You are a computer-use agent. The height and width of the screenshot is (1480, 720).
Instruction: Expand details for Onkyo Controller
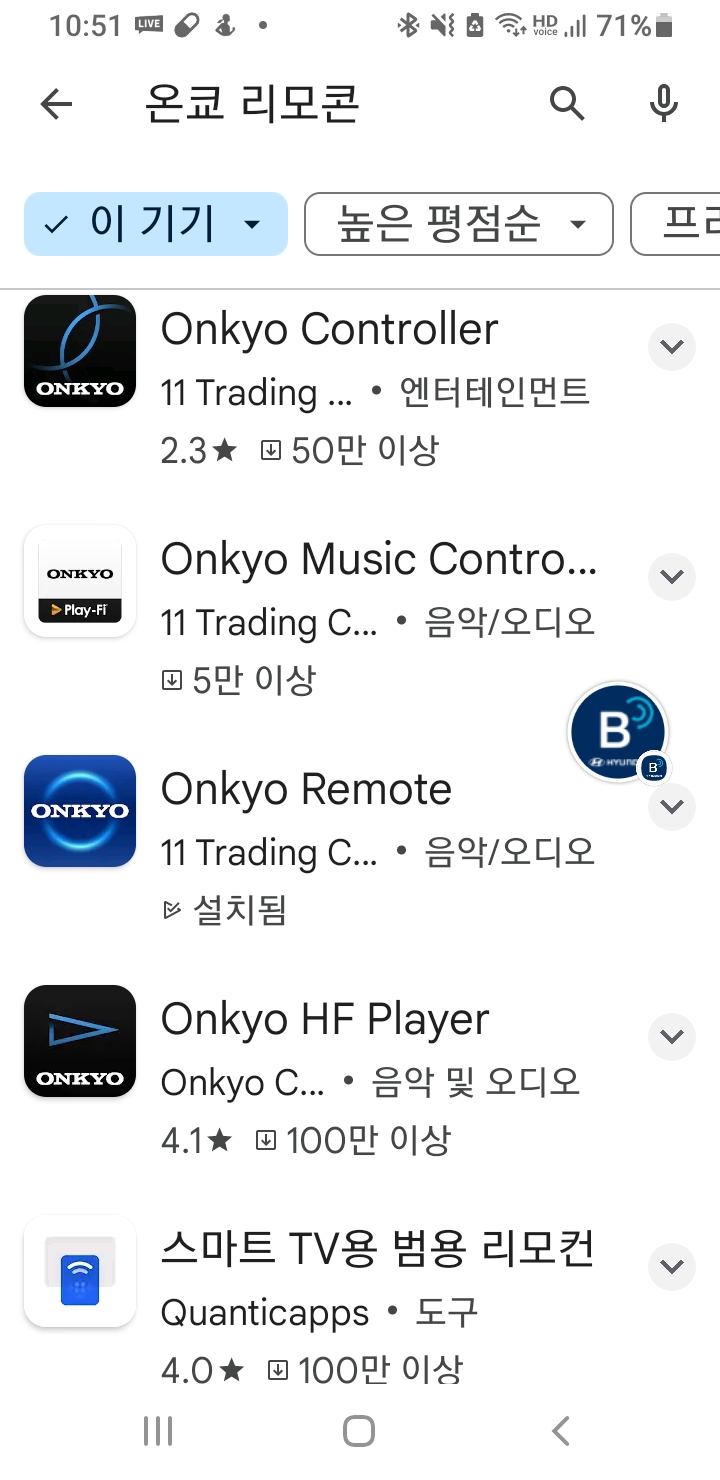click(671, 347)
